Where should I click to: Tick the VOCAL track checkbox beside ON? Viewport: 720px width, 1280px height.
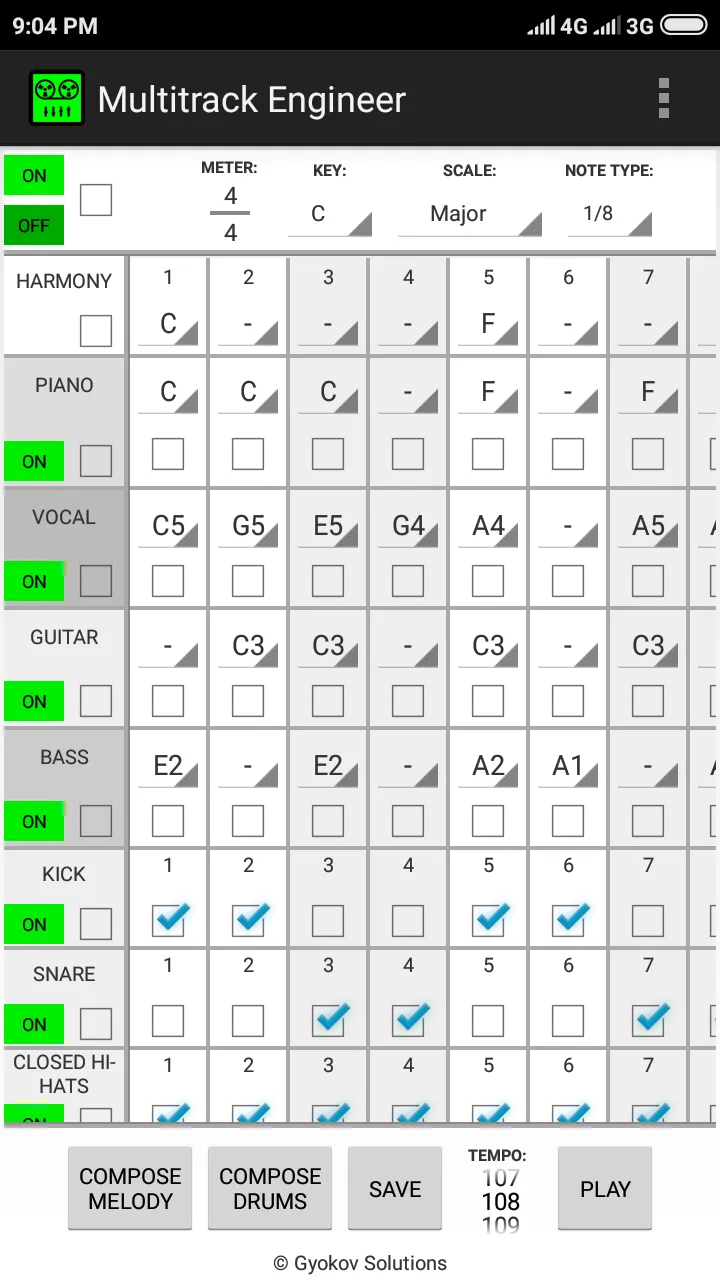pyautogui.click(x=96, y=580)
